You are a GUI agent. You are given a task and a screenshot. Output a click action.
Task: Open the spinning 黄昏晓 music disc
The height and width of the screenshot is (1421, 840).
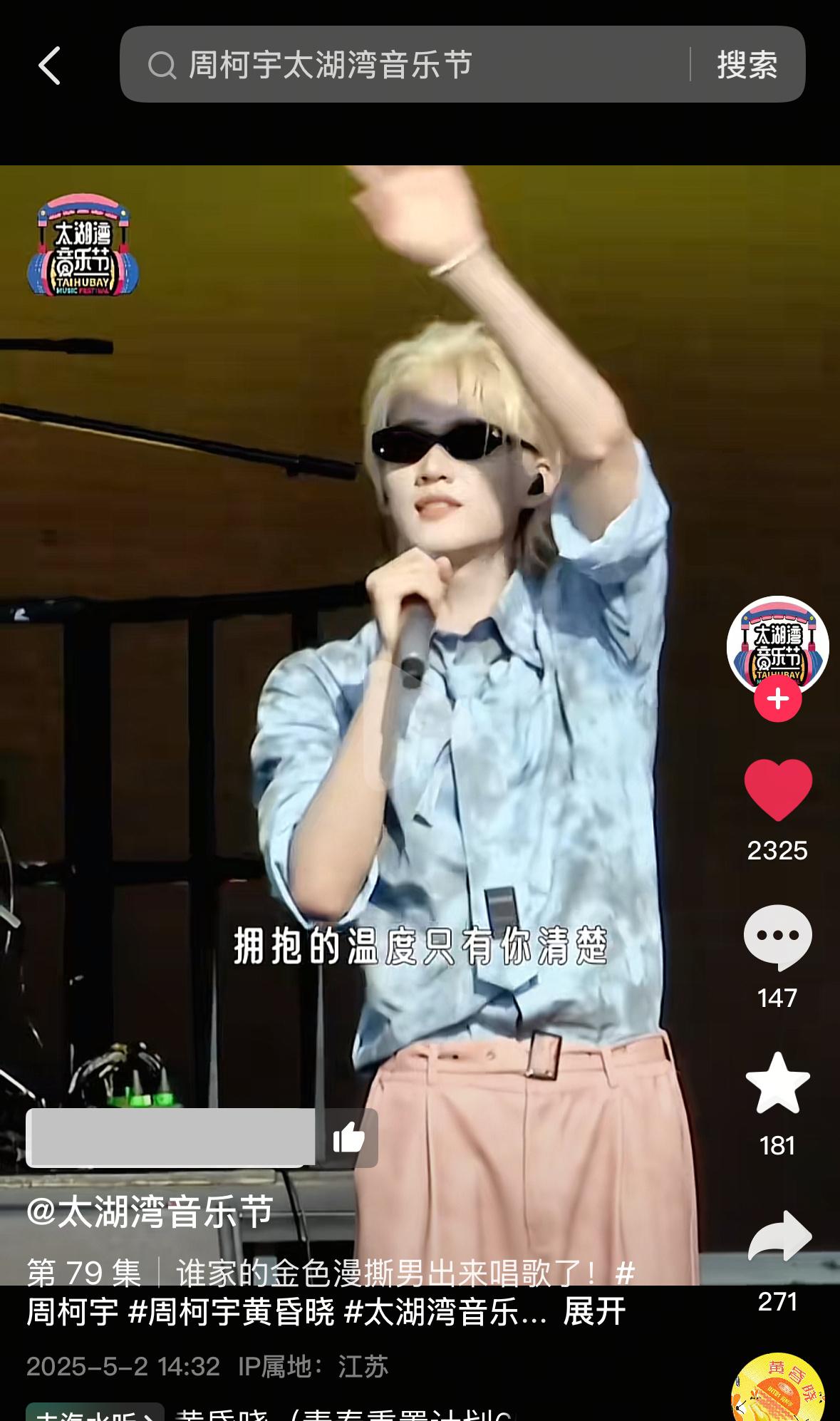(777, 1390)
